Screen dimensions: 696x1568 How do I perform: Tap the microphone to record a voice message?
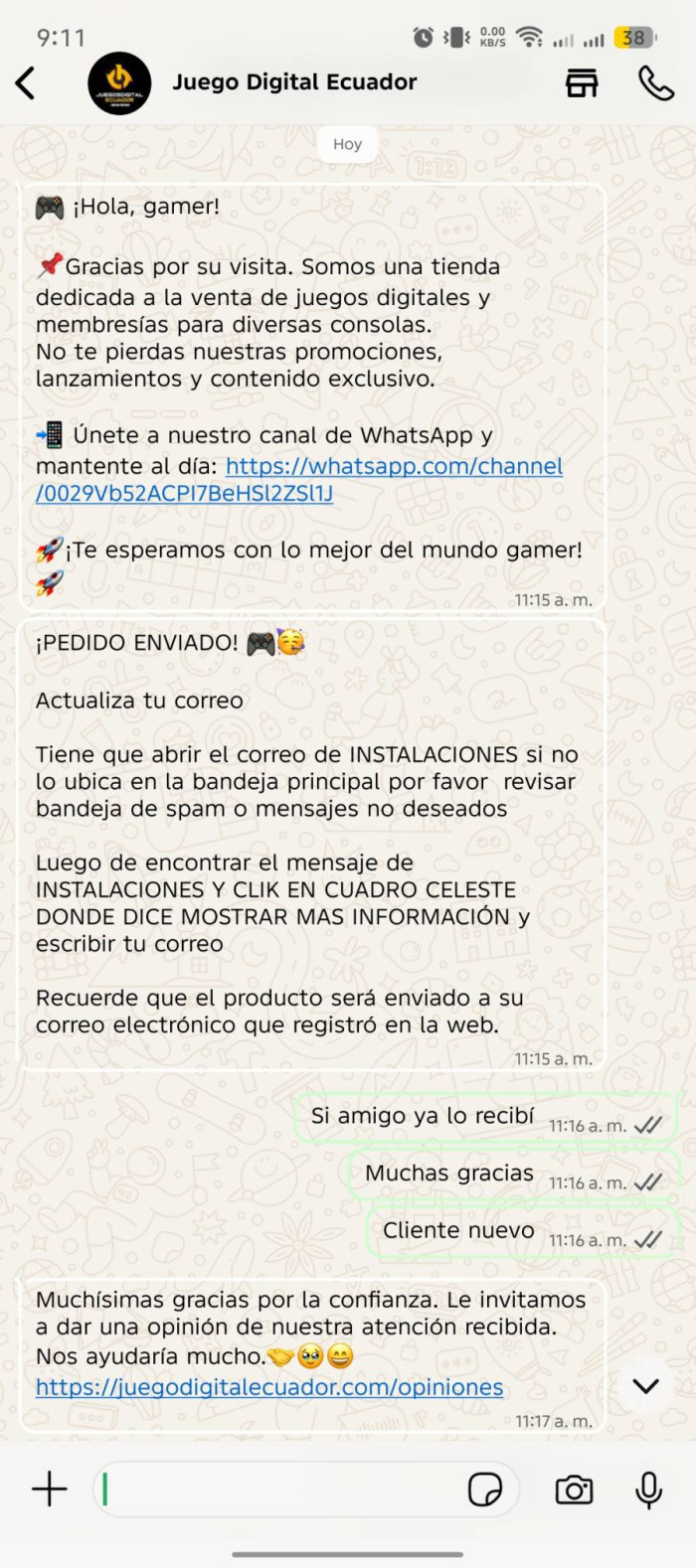coord(648,1490)
